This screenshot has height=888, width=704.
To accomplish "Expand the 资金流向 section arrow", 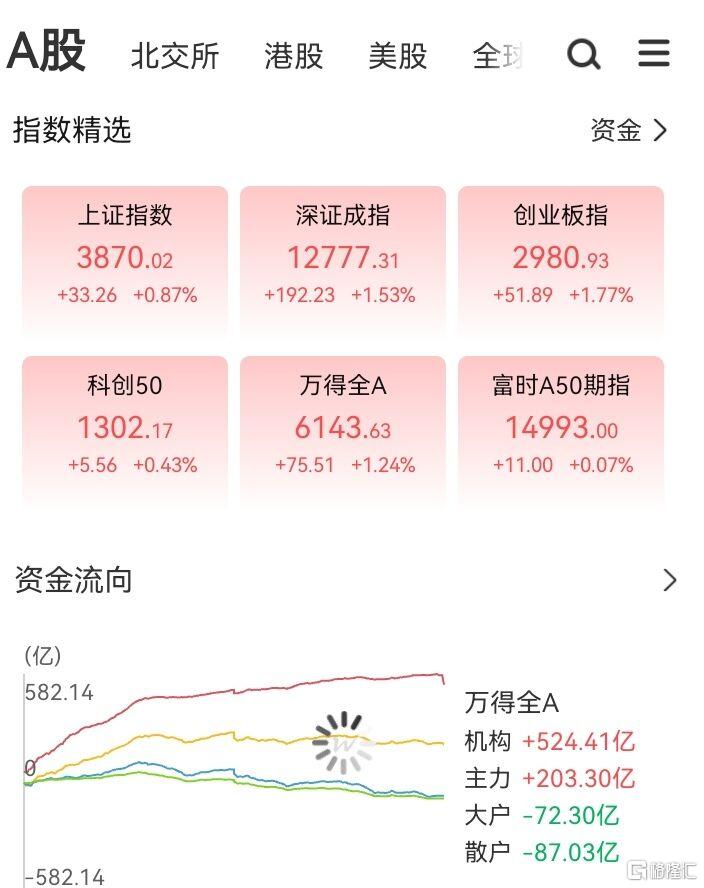I will [x=670, y=580].
